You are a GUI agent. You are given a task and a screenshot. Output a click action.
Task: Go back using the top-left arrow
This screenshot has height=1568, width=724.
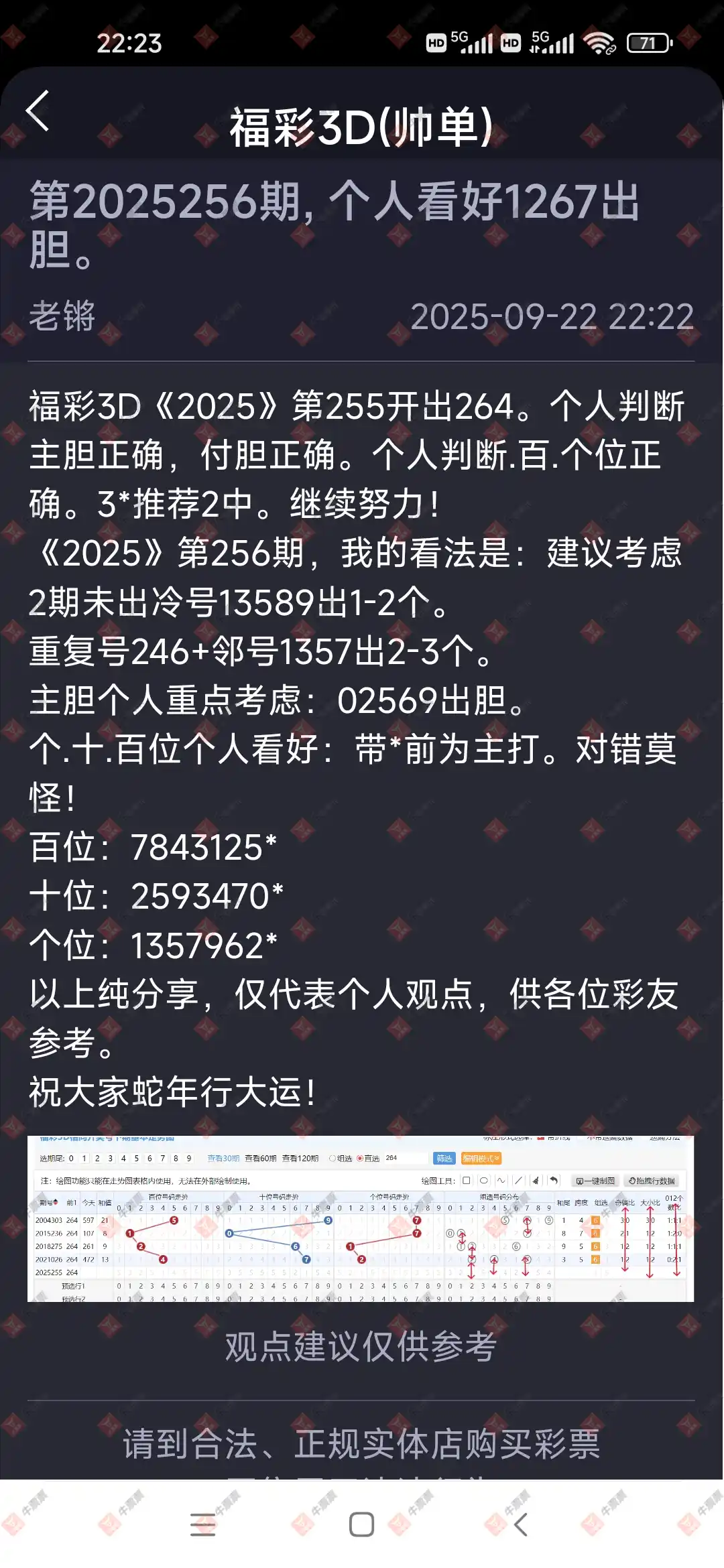point(38,111)
